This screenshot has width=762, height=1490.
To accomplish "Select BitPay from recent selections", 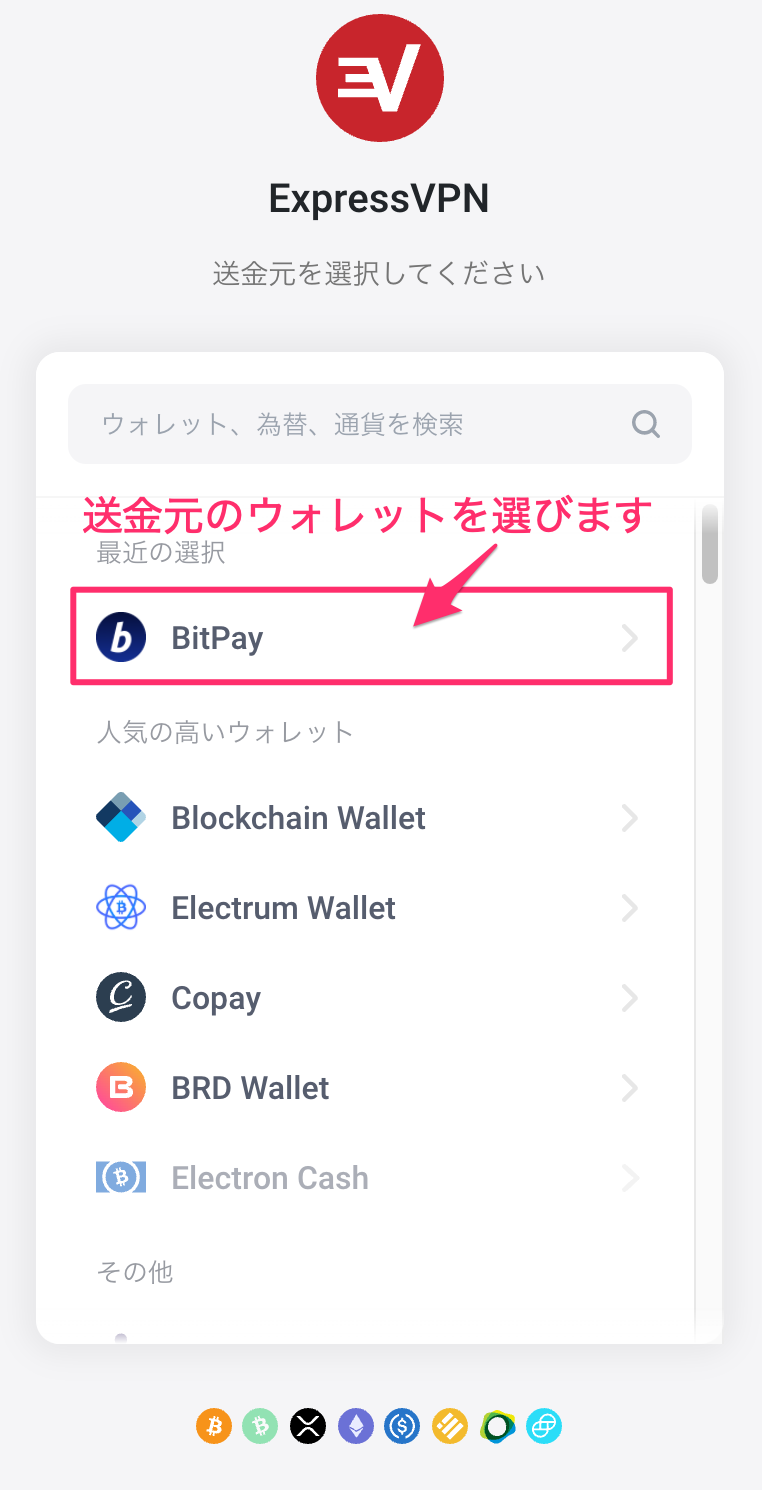I will (x=370, y=638).
